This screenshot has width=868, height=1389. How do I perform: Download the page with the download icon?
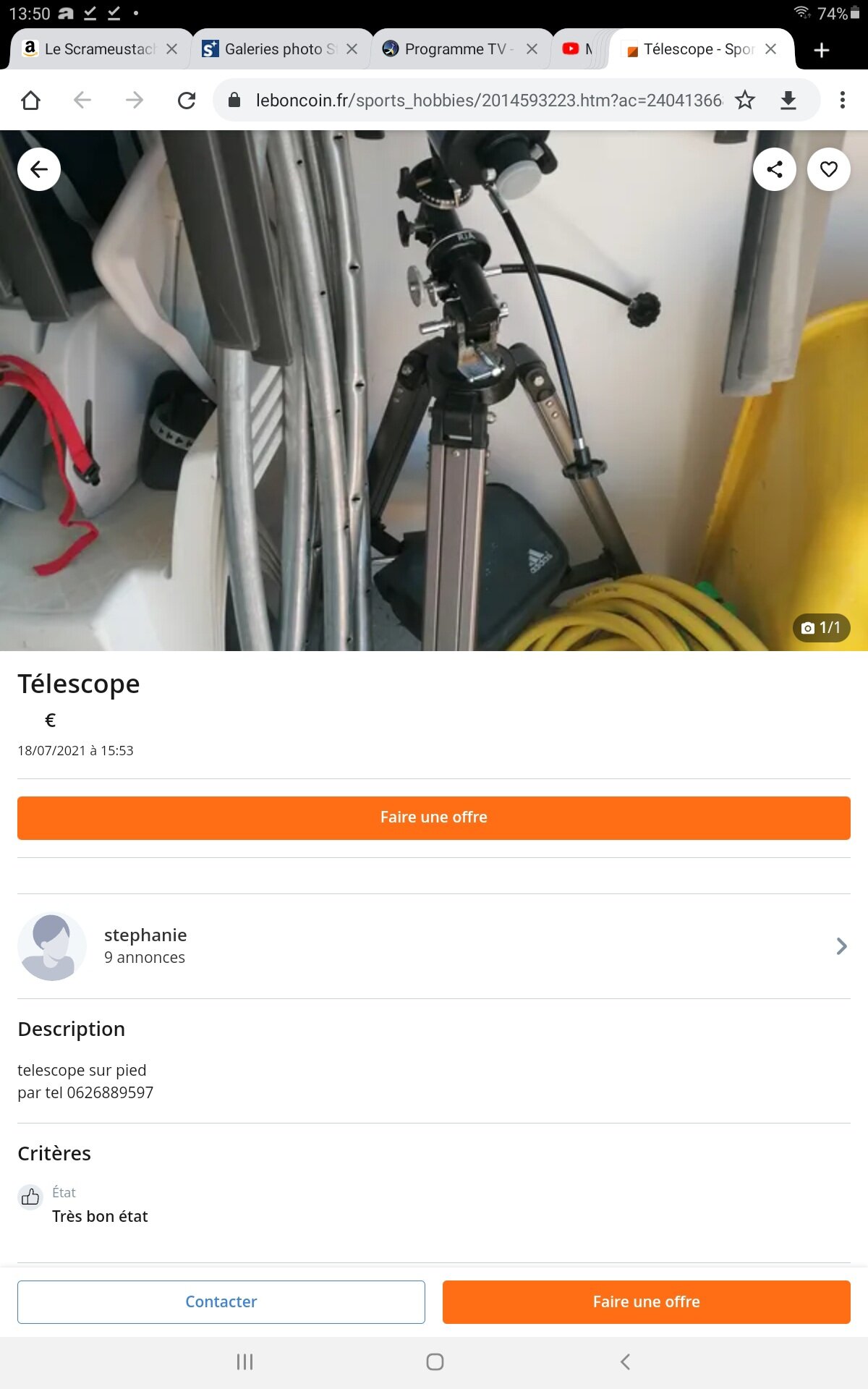click(788, 101)
